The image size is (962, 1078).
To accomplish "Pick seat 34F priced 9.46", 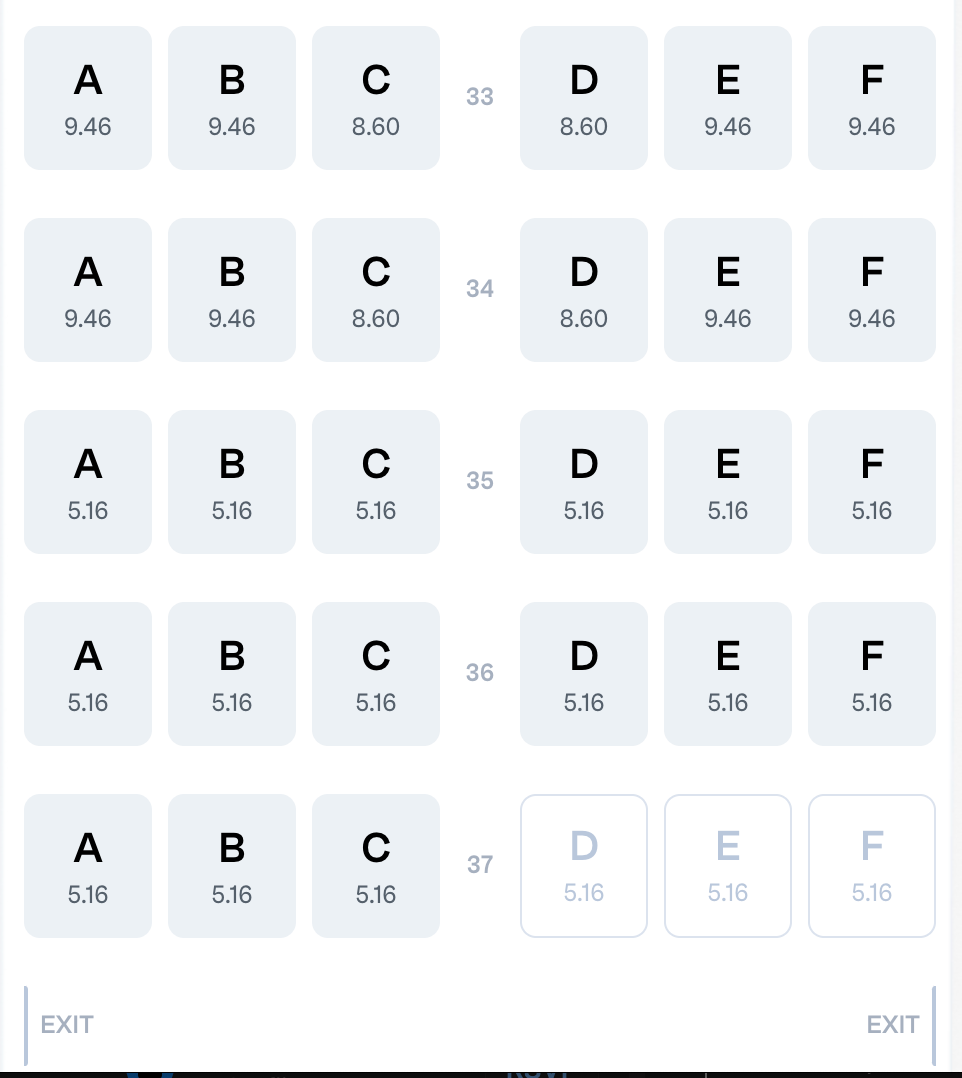I will tap(872, 290).
